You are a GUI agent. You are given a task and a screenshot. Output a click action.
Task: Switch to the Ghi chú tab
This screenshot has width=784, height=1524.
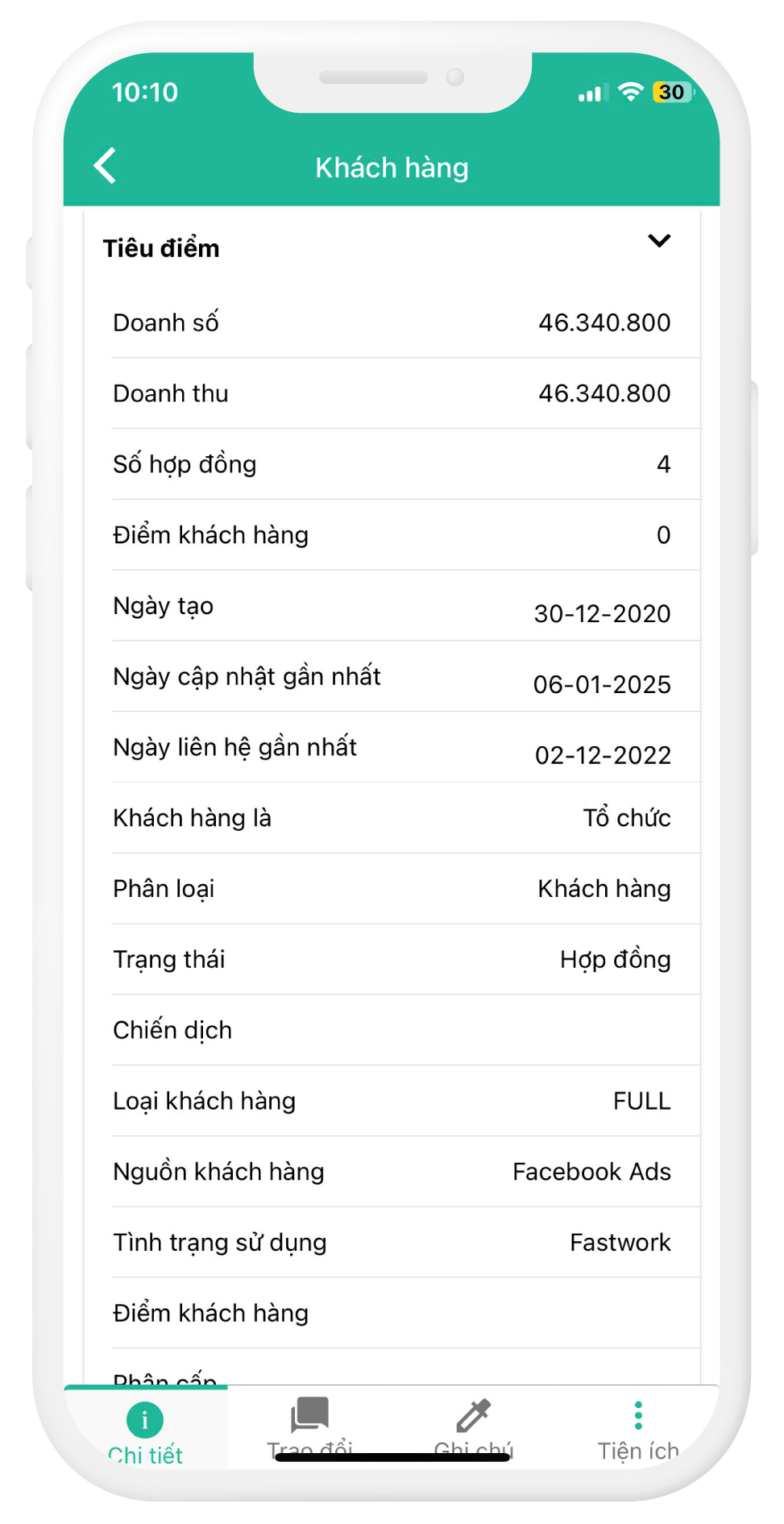pos(473,1423)
